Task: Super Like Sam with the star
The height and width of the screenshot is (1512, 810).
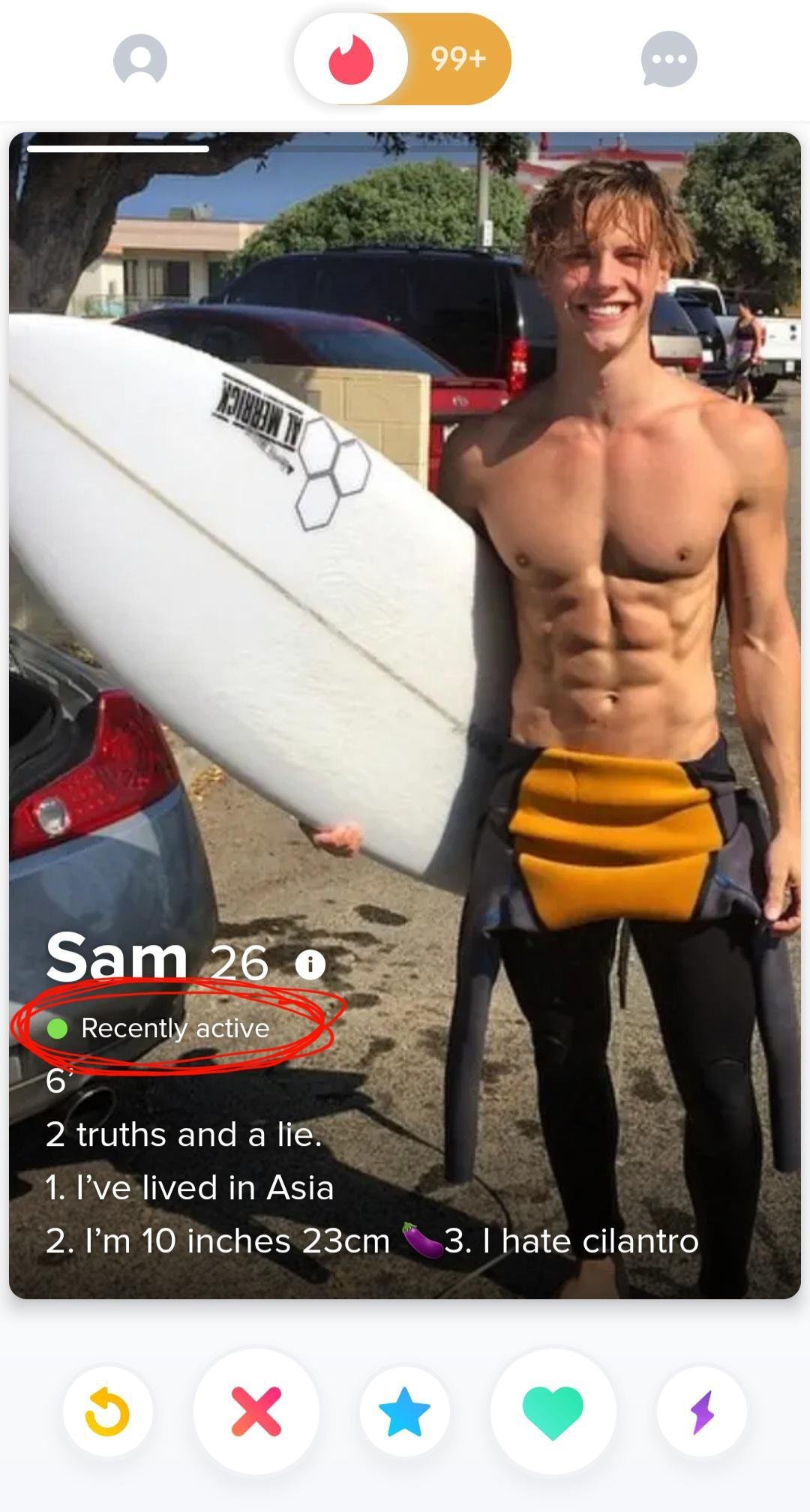Action: pyautogui.click(x=405, y=1411)
